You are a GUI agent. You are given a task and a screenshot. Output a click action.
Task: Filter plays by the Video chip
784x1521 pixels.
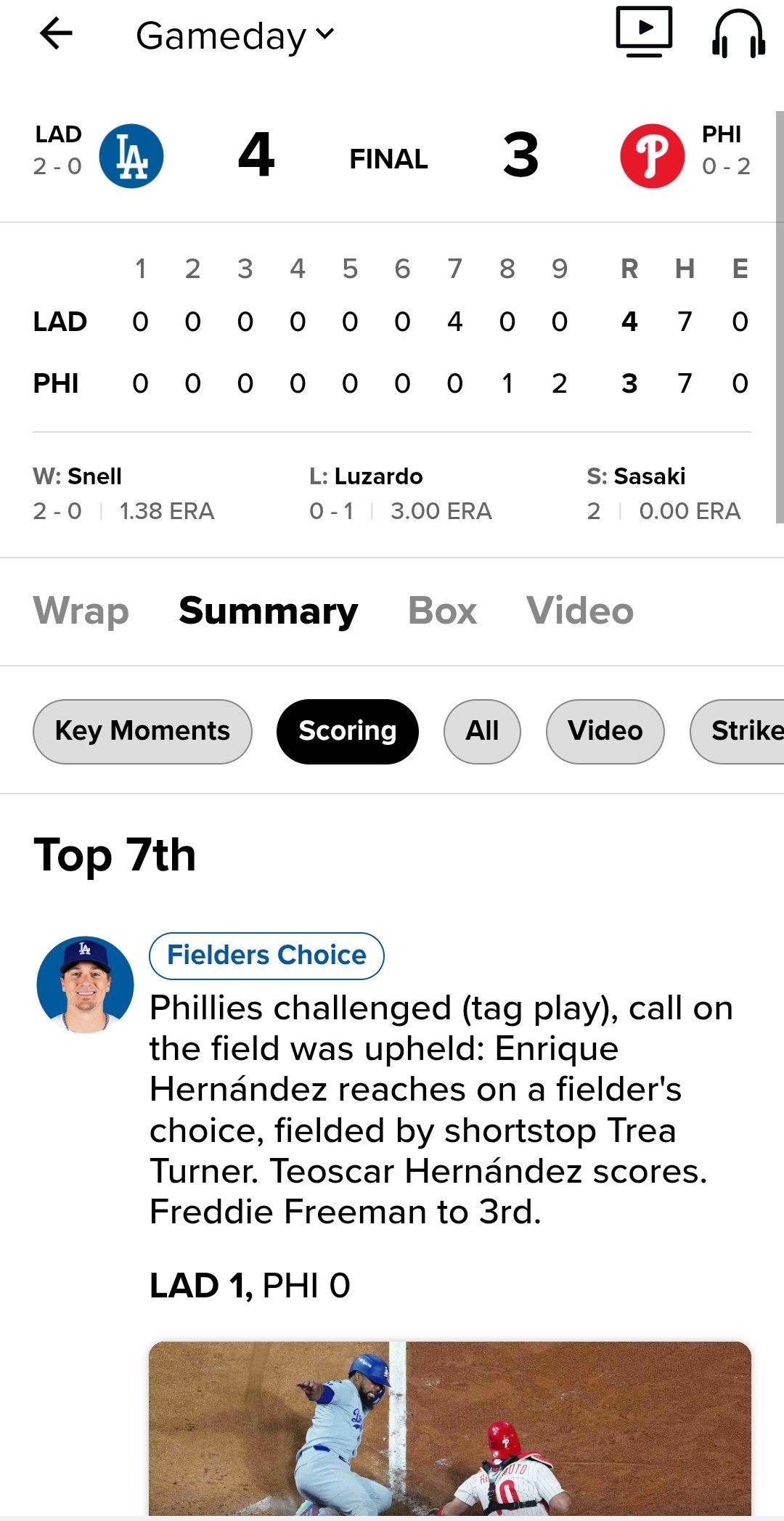click(x=605, y=731)
